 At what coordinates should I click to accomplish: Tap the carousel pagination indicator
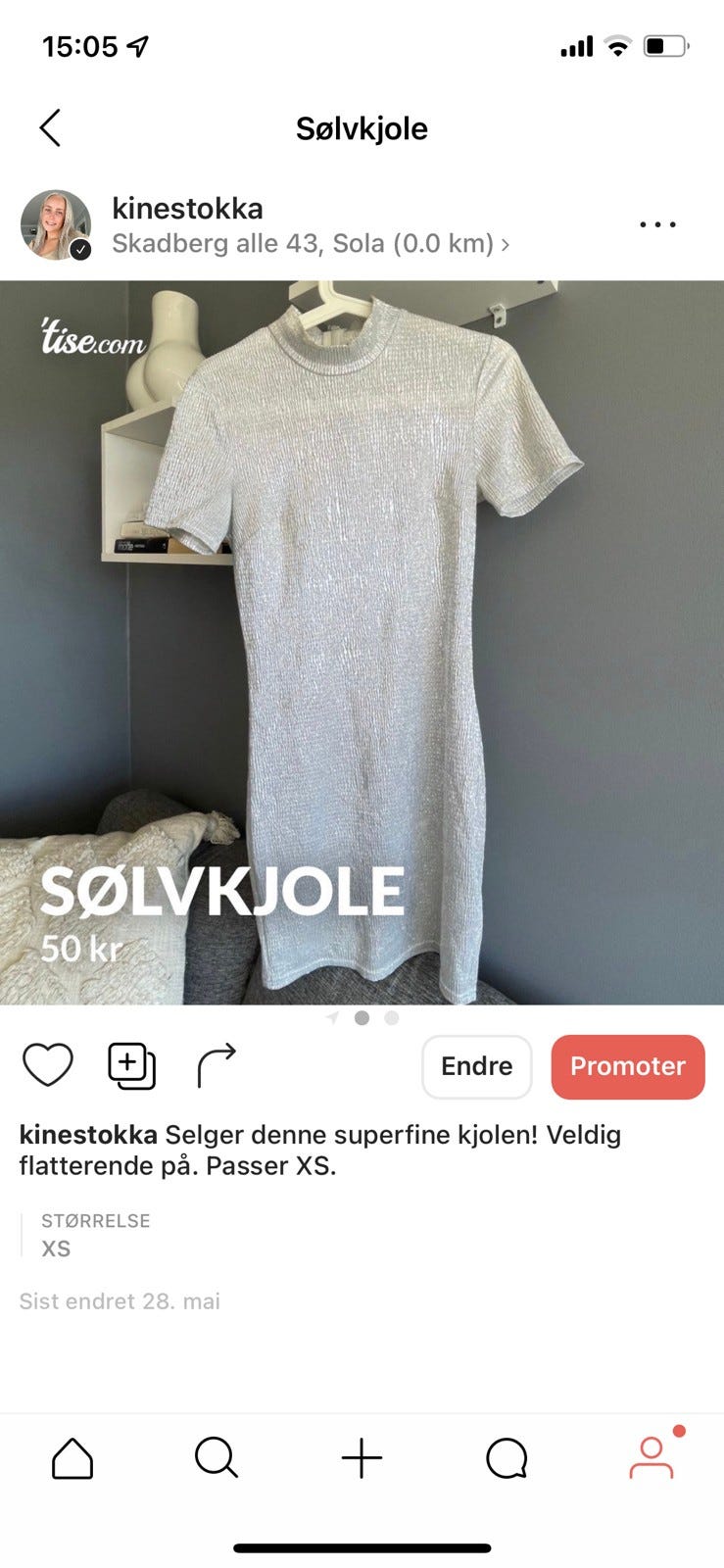pos(362,1018)
